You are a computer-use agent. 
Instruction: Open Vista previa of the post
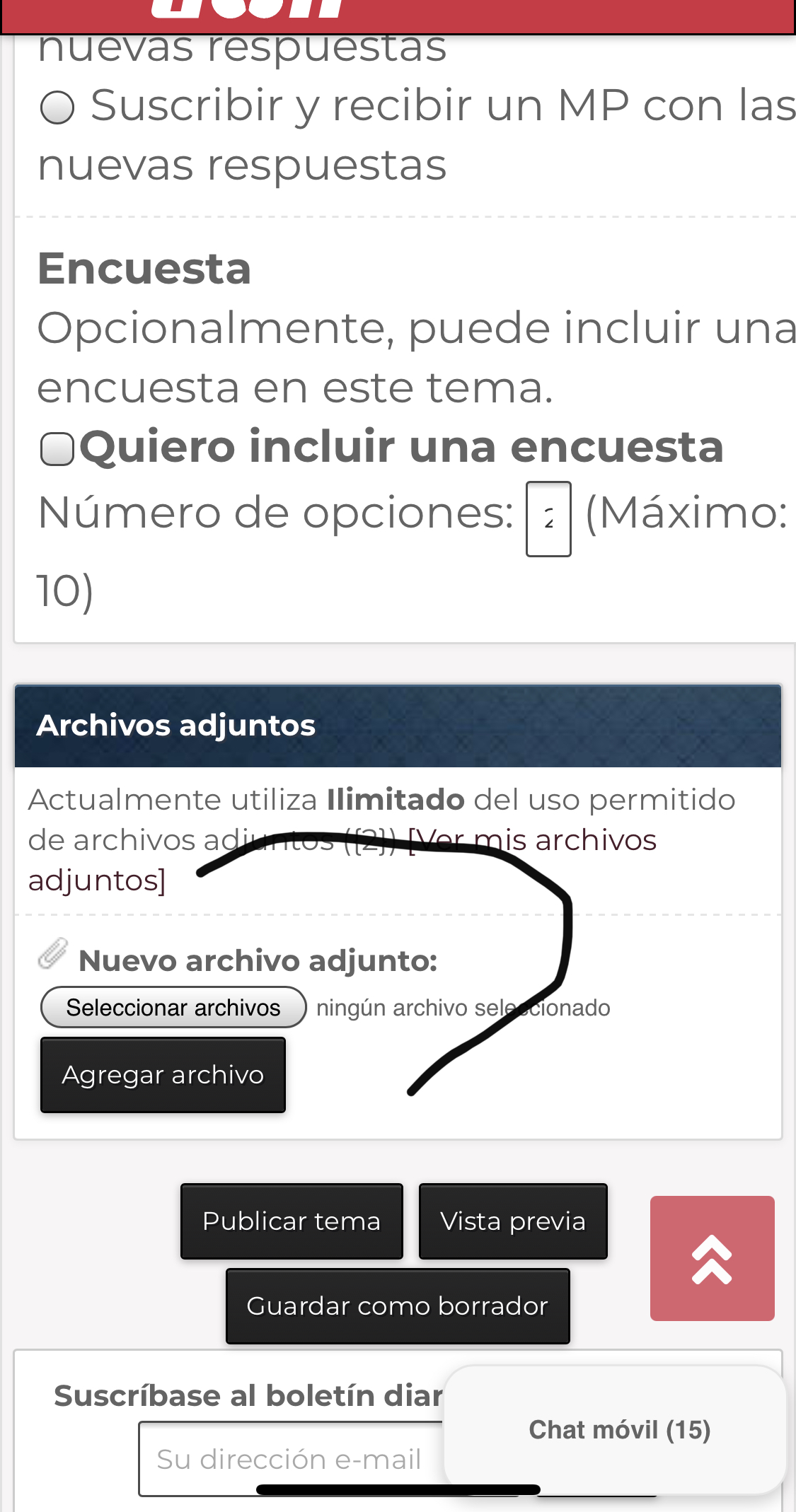tap(513, 1221)
